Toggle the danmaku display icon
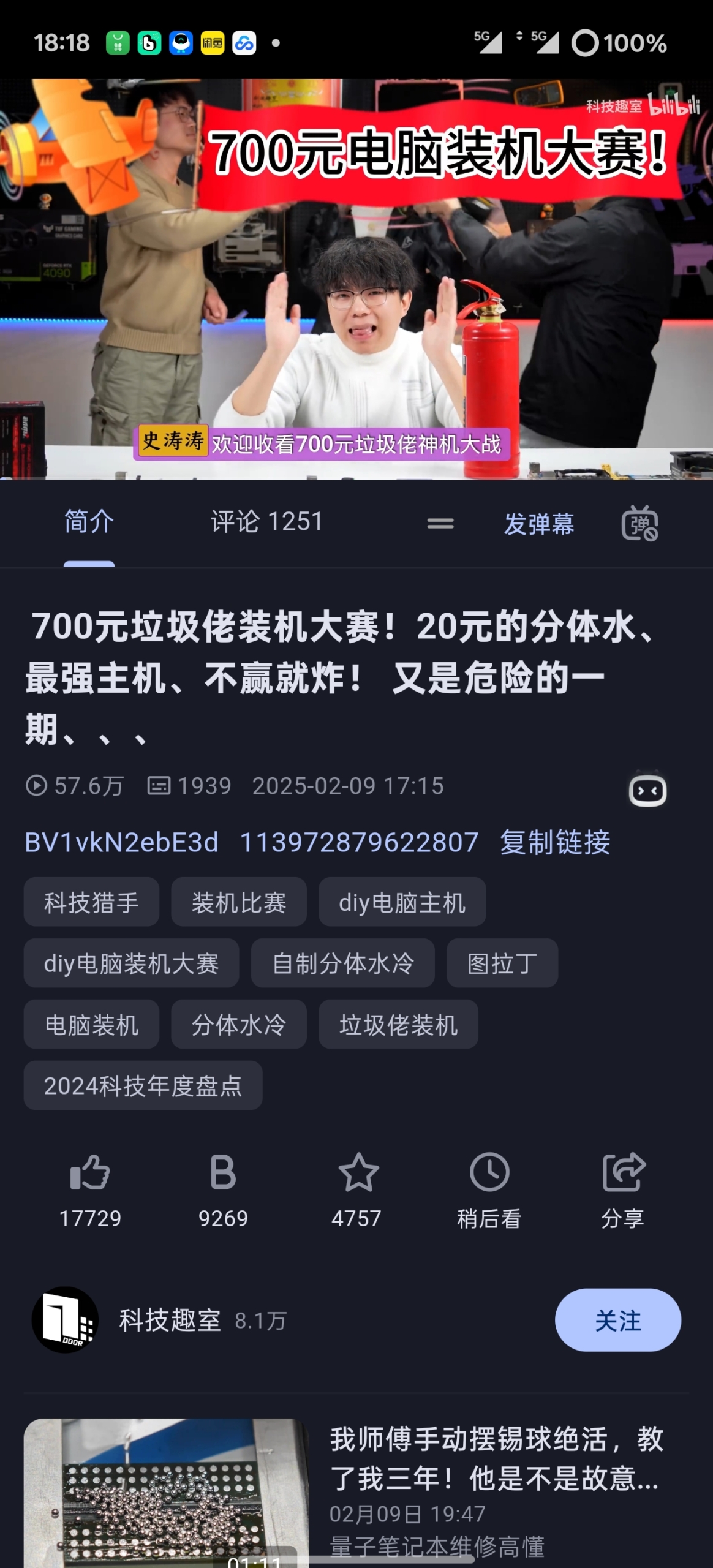 639,524
